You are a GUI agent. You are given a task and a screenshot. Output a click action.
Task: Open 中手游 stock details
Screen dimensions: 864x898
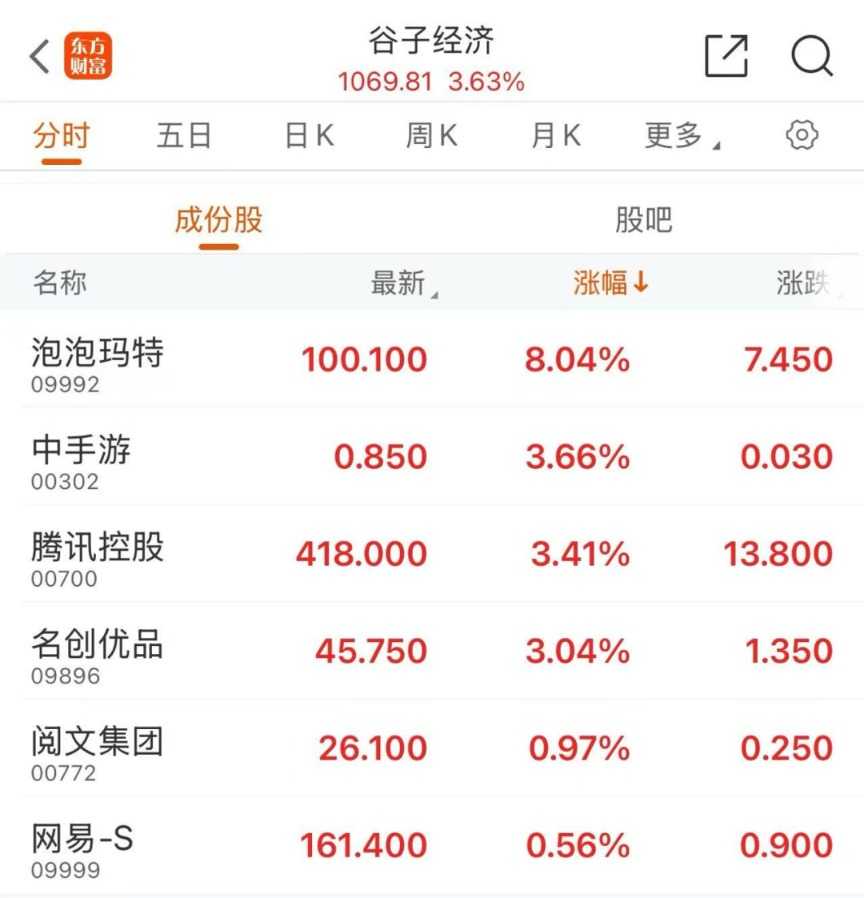[x=82, y=458]
